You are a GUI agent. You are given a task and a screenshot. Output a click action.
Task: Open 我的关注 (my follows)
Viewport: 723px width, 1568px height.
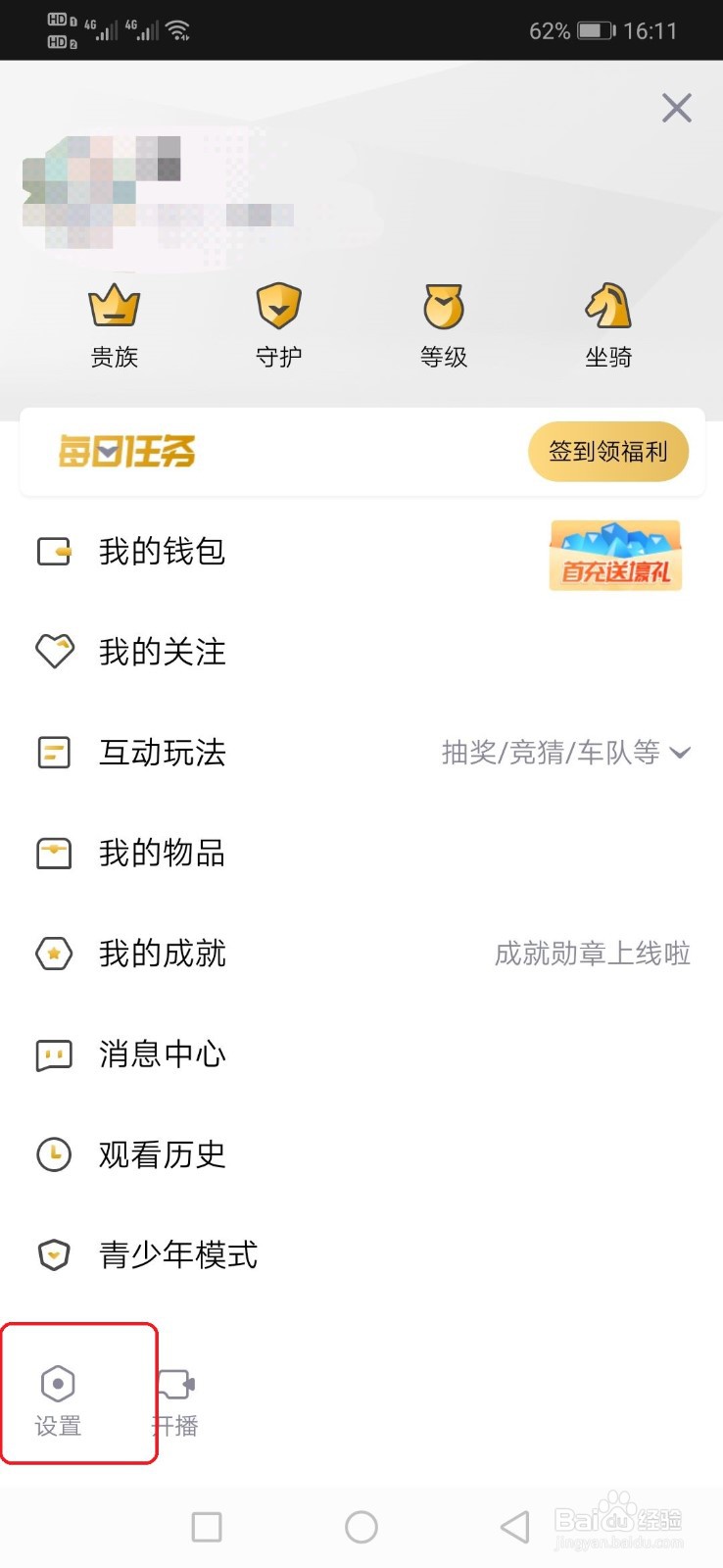coord(162,652)
